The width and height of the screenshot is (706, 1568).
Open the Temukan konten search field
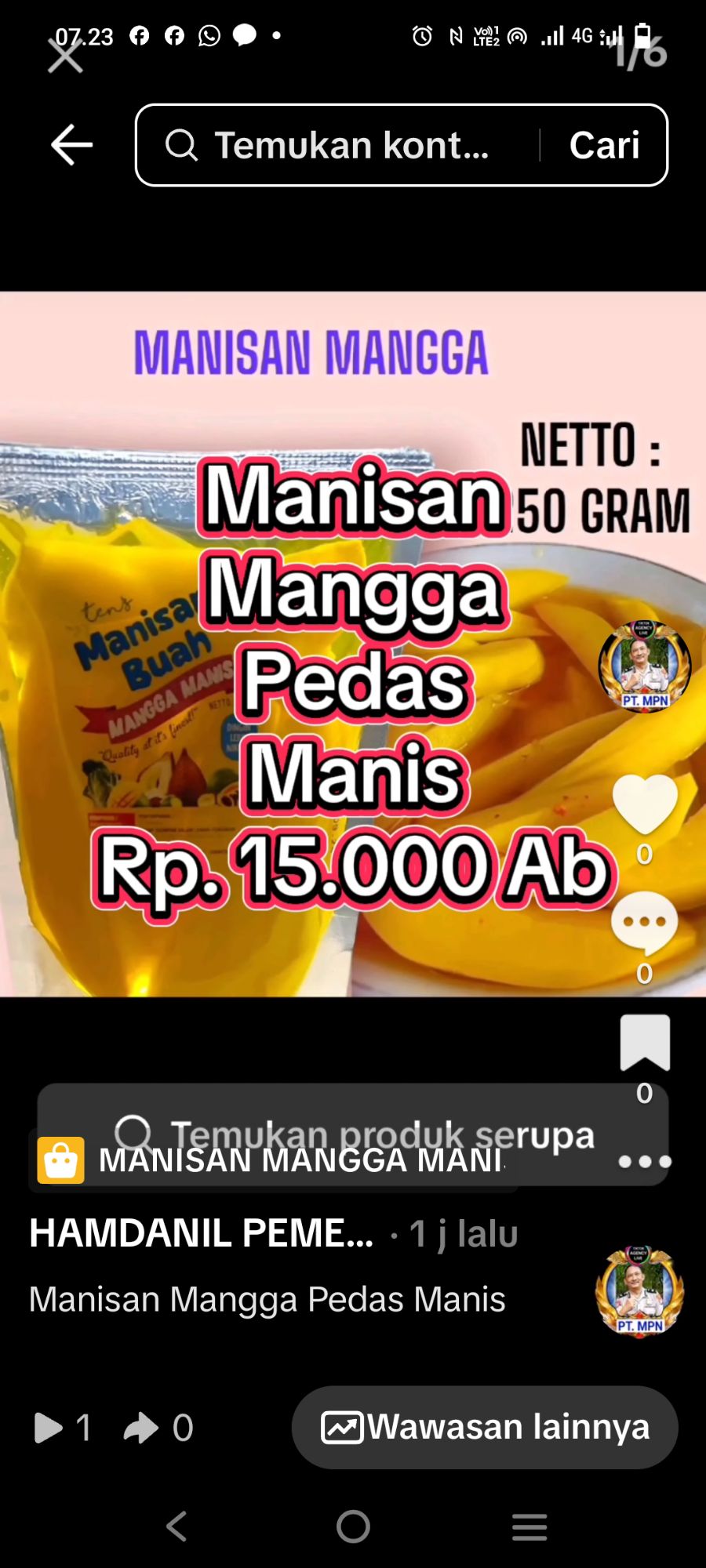coord(337,145)
